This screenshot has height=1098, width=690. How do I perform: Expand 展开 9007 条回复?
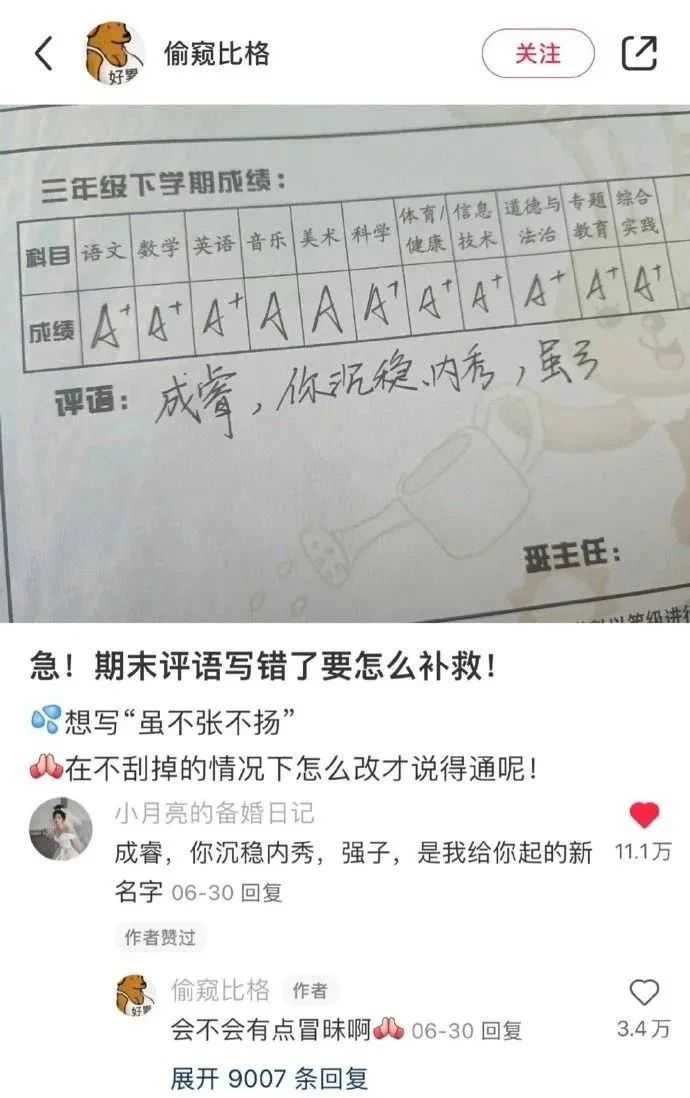click(x=269, y=1077)
